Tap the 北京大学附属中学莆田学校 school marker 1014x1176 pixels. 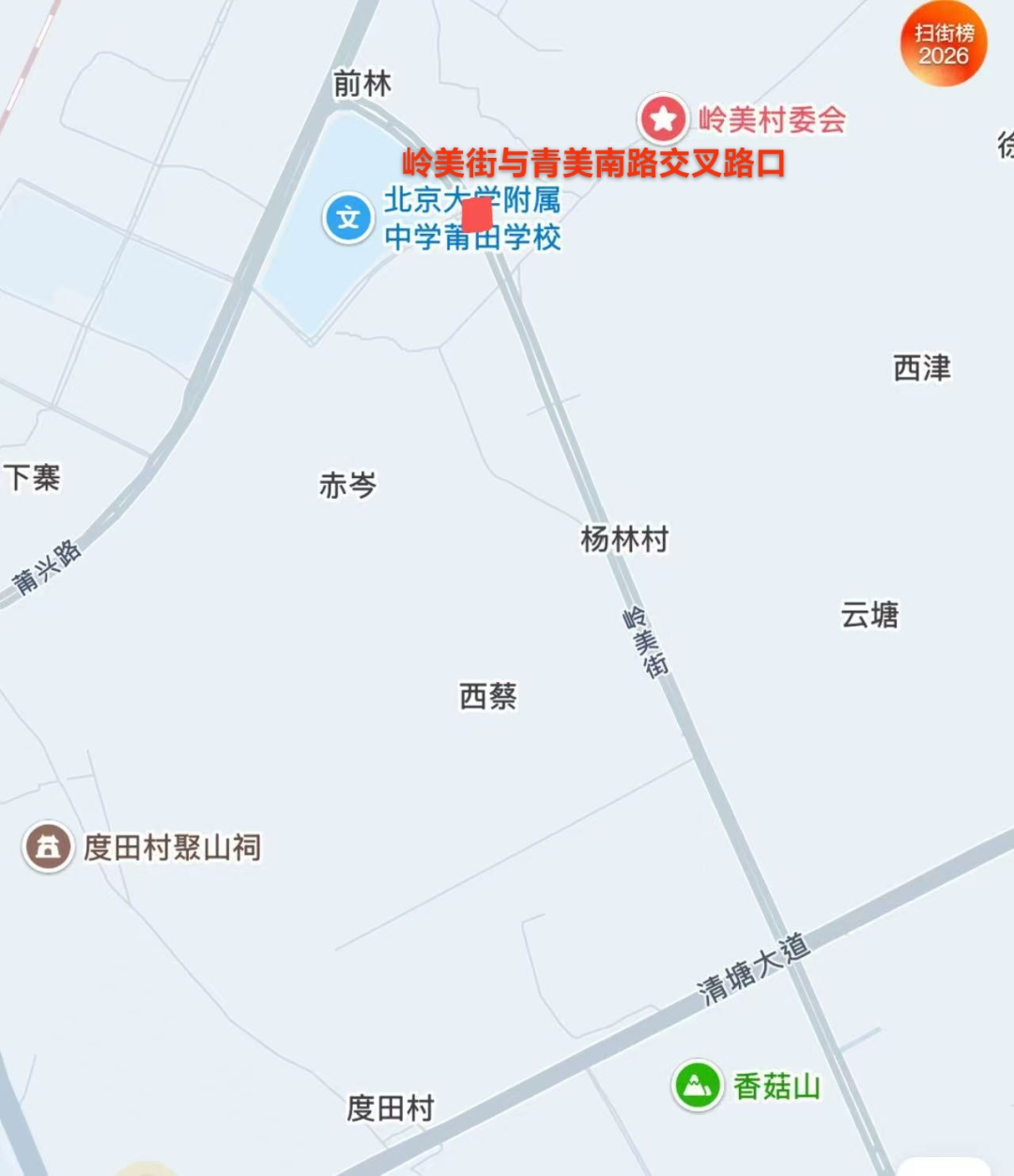[348, 218]
